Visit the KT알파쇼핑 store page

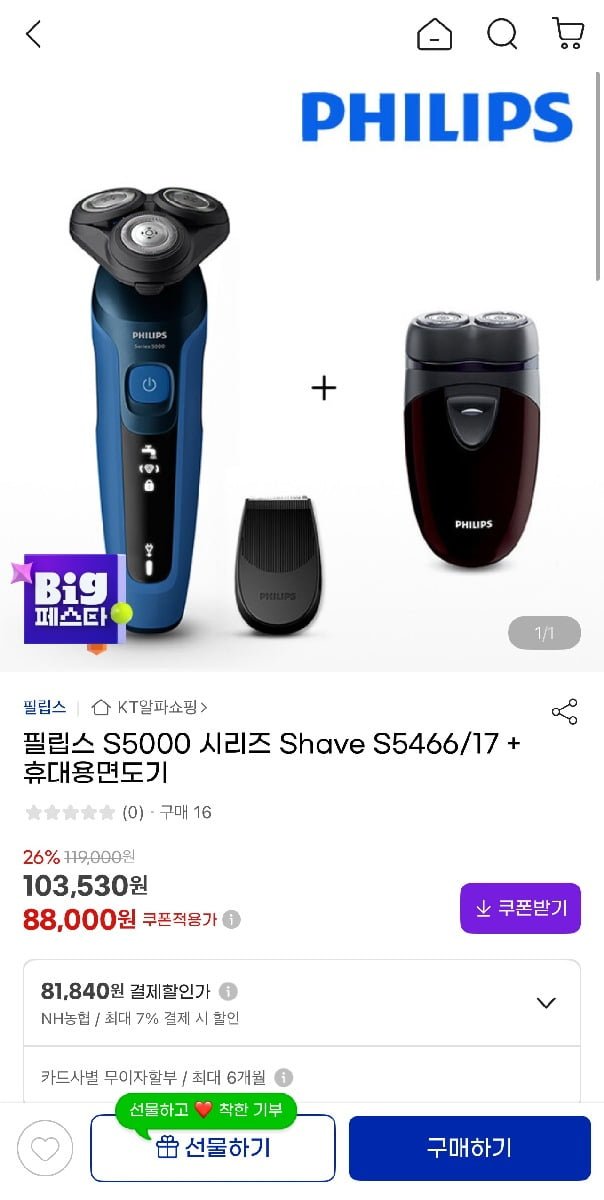150,707
